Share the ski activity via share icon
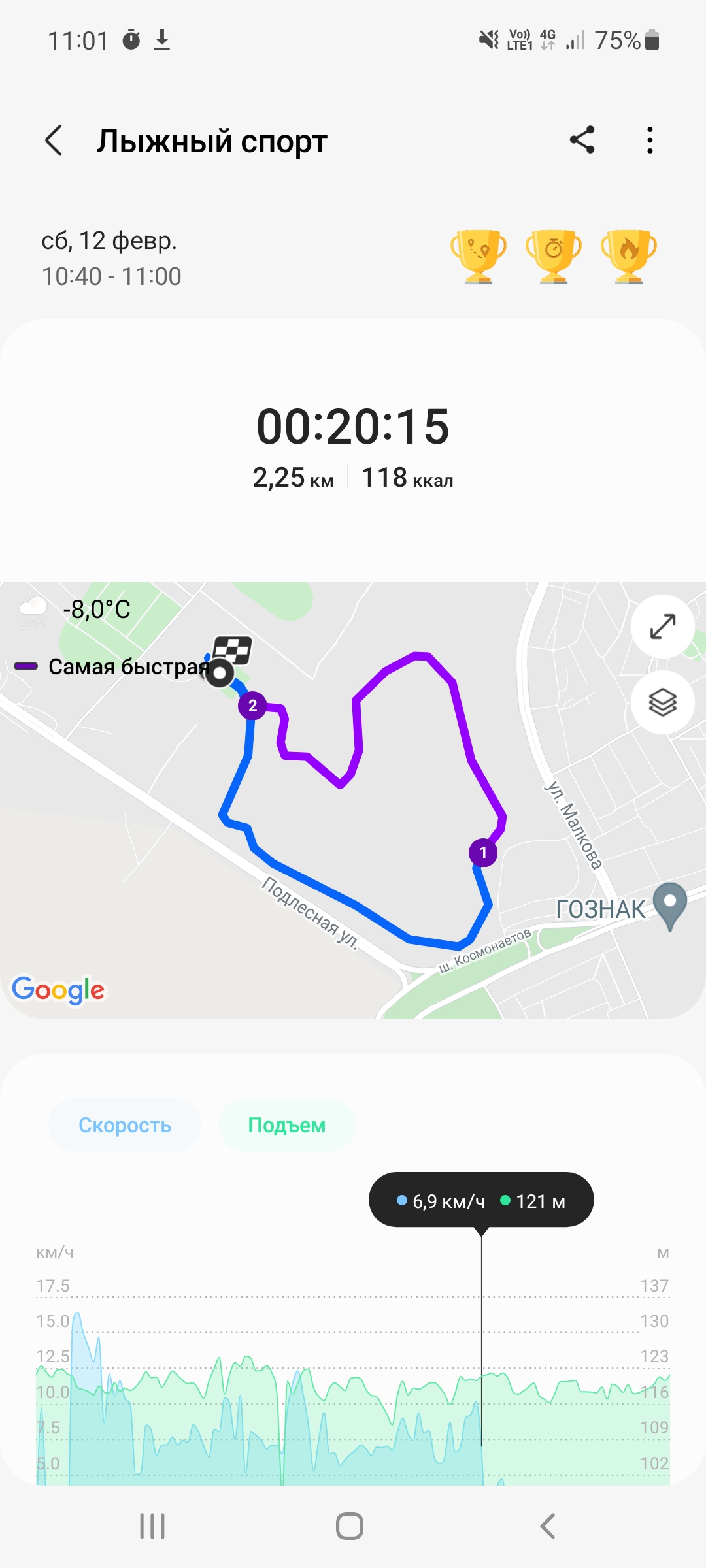 (582, 140)
